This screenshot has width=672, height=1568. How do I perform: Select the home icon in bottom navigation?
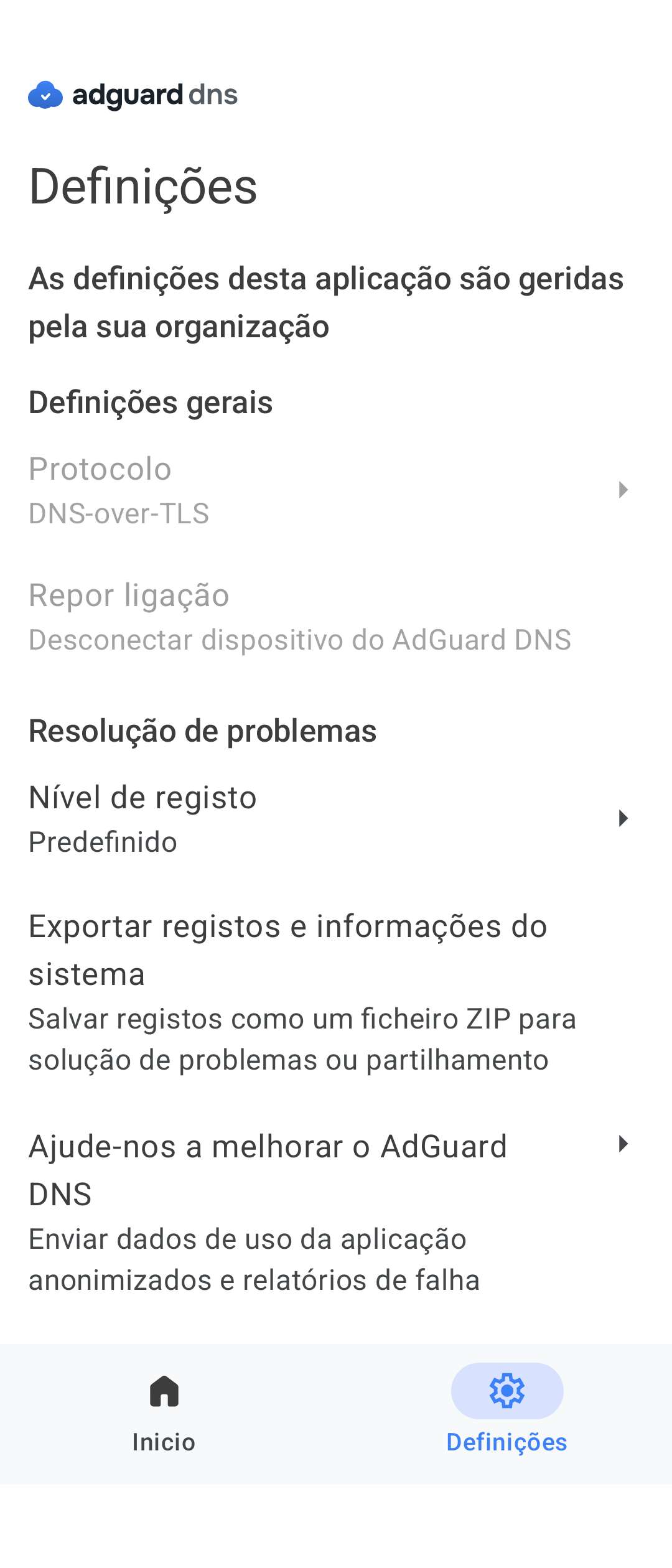tap(164, 1391)
